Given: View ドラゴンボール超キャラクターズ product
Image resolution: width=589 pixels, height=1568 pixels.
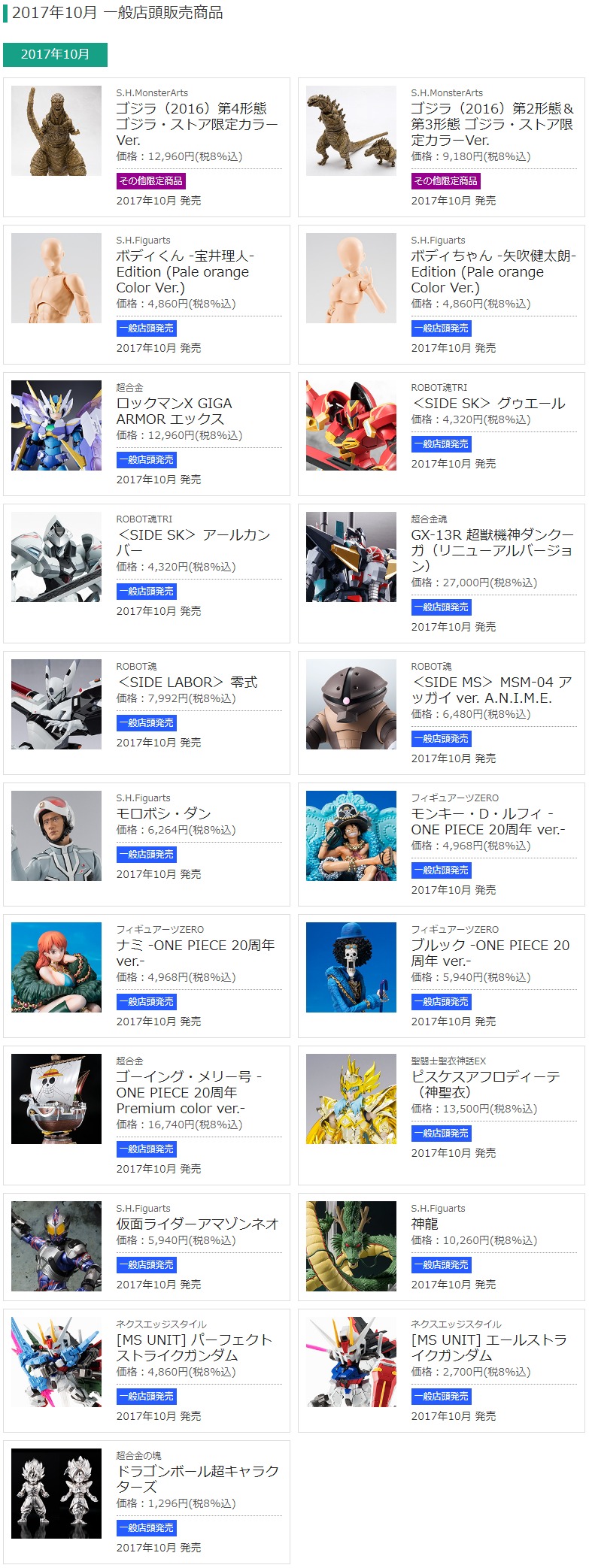Looking at the screenshot, I should tap(197, 1479).
